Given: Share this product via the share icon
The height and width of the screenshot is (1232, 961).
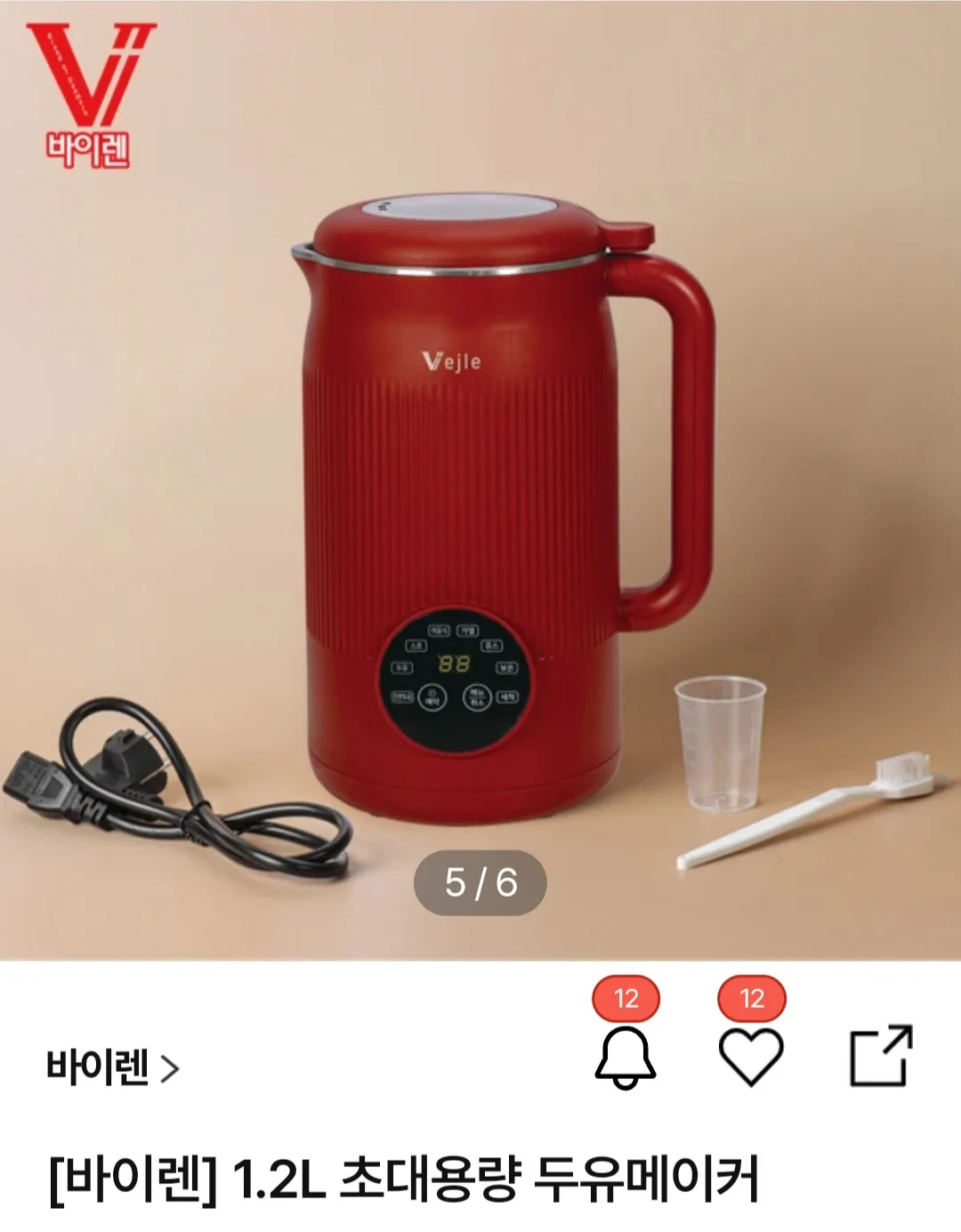Looking at the screenshot, I should 881,1056.
